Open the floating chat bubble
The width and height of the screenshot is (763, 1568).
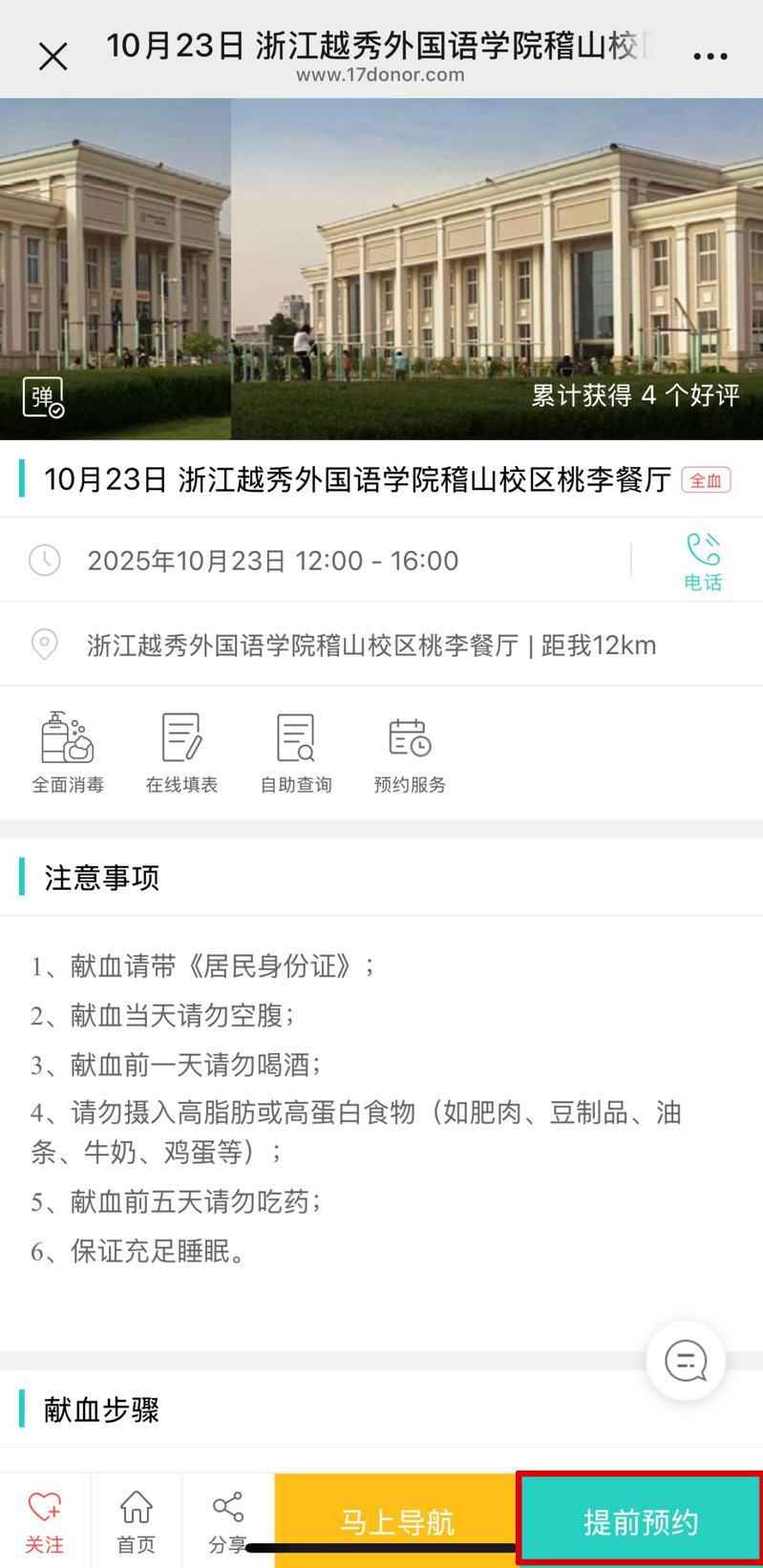tap(685, 1360)
